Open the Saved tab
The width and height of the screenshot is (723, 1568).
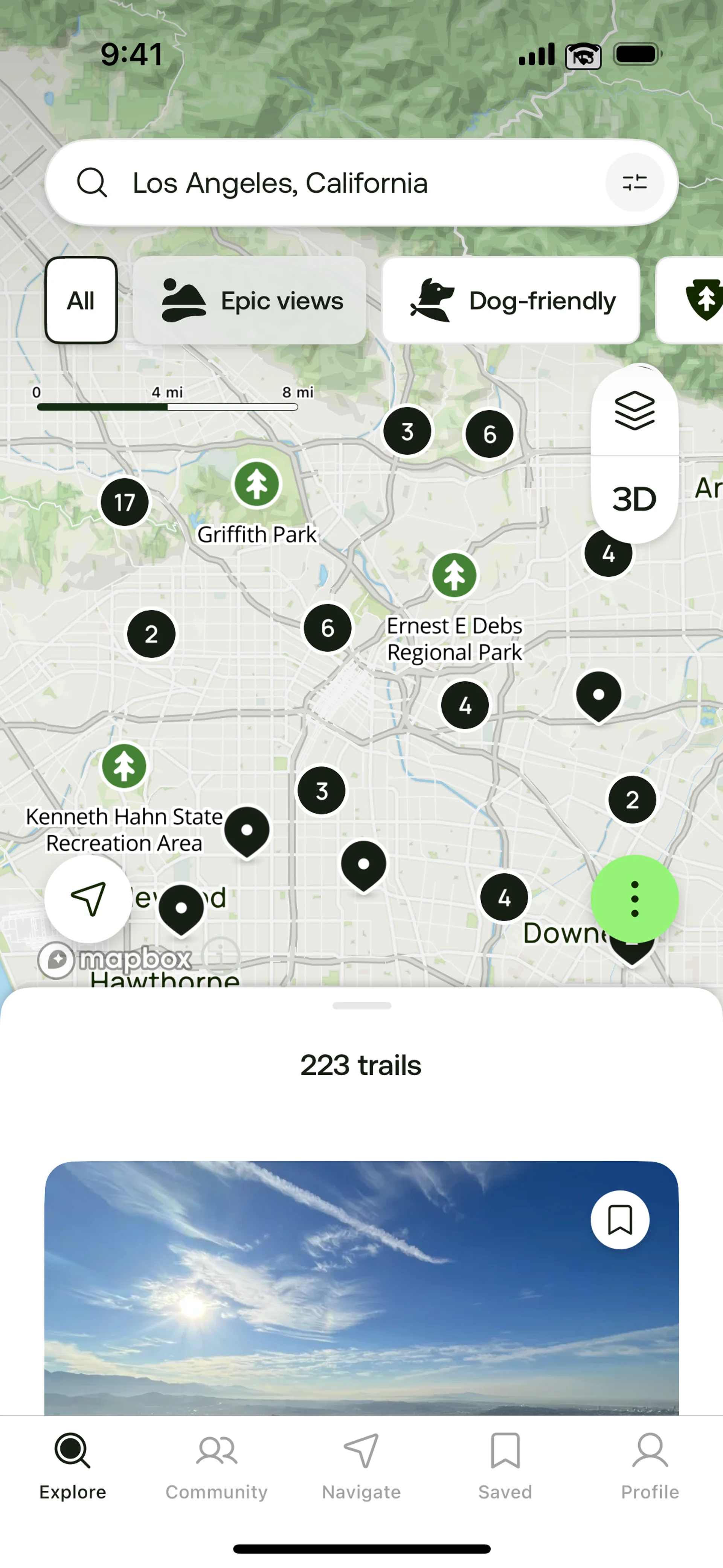click(x=505, y=1464)
